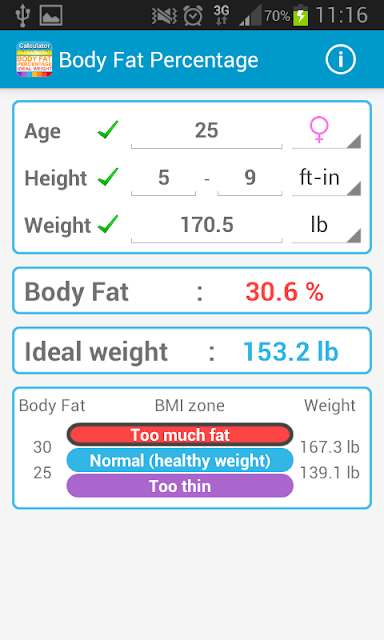Image resolution: width=384 pixels, height=640 pixels.
Task: Open the gender selector dropdown
Action: coord(326,131)
